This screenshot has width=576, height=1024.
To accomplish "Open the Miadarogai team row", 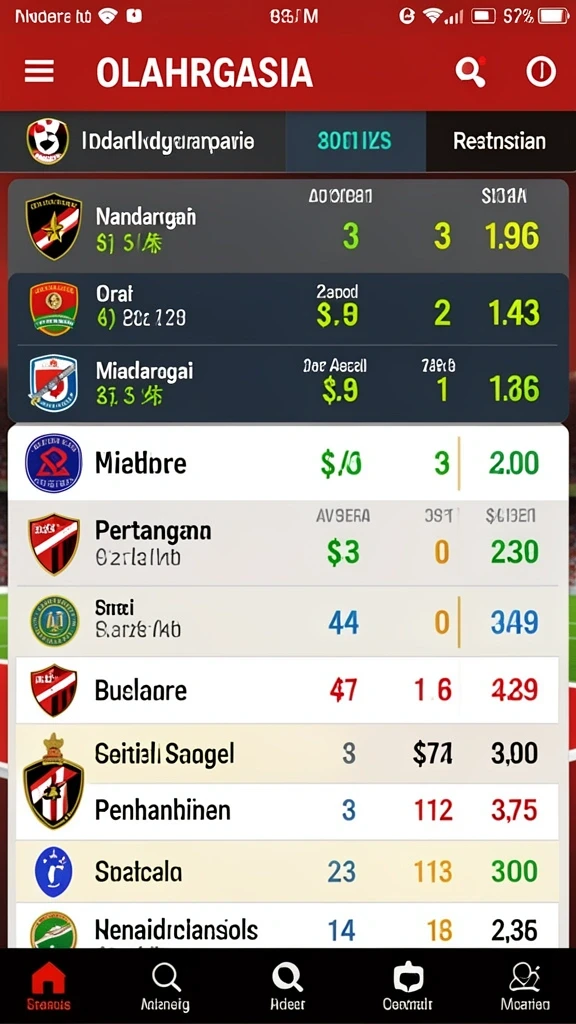I will (x=288, y=383).
